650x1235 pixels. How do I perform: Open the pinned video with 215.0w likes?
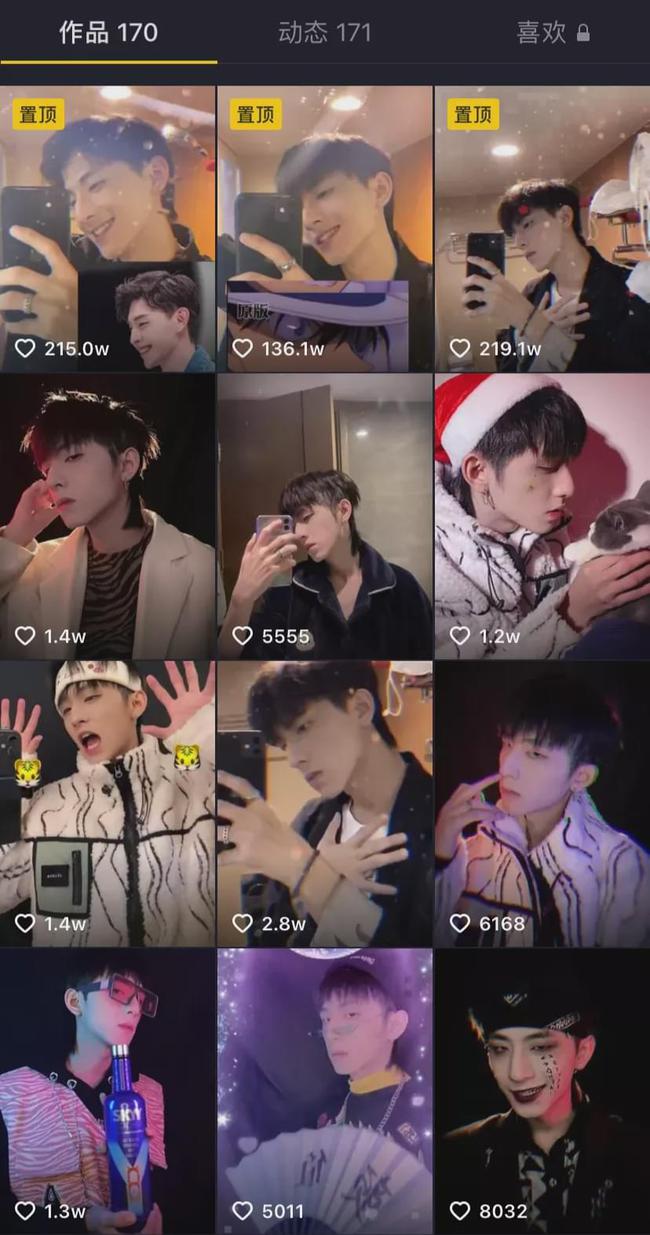pyautogui.click(x=108, y=228)
